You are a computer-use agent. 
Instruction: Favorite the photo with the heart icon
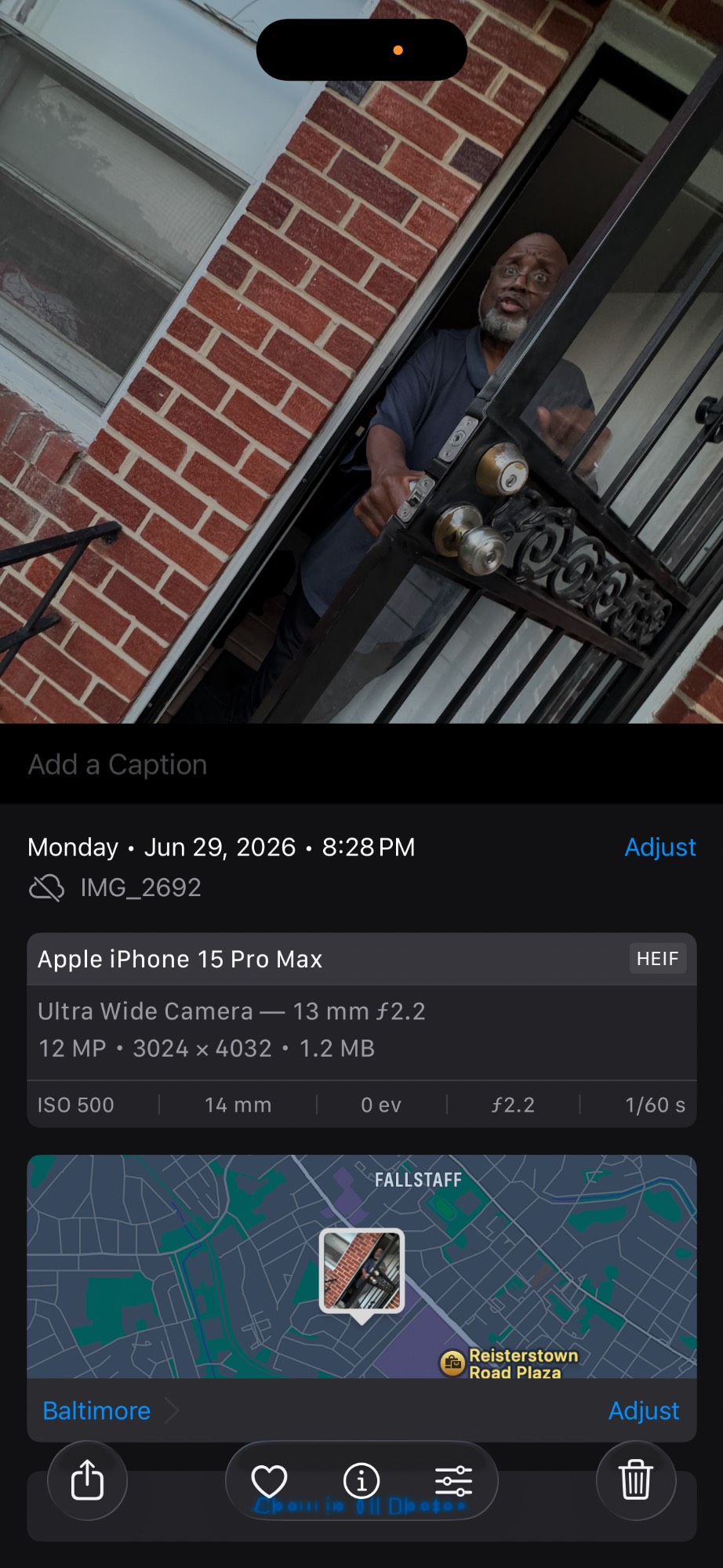point(269,1481)
